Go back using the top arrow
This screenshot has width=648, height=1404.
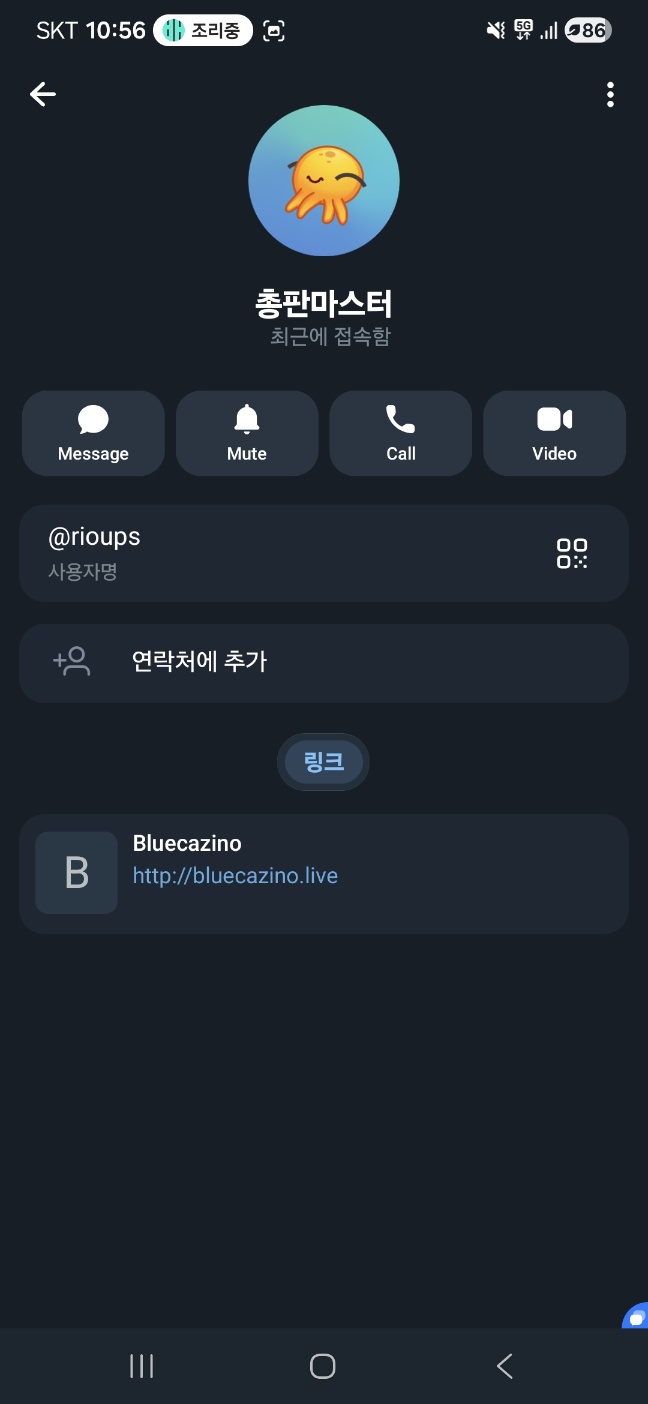pyautogui.click(x=43, y=95)
